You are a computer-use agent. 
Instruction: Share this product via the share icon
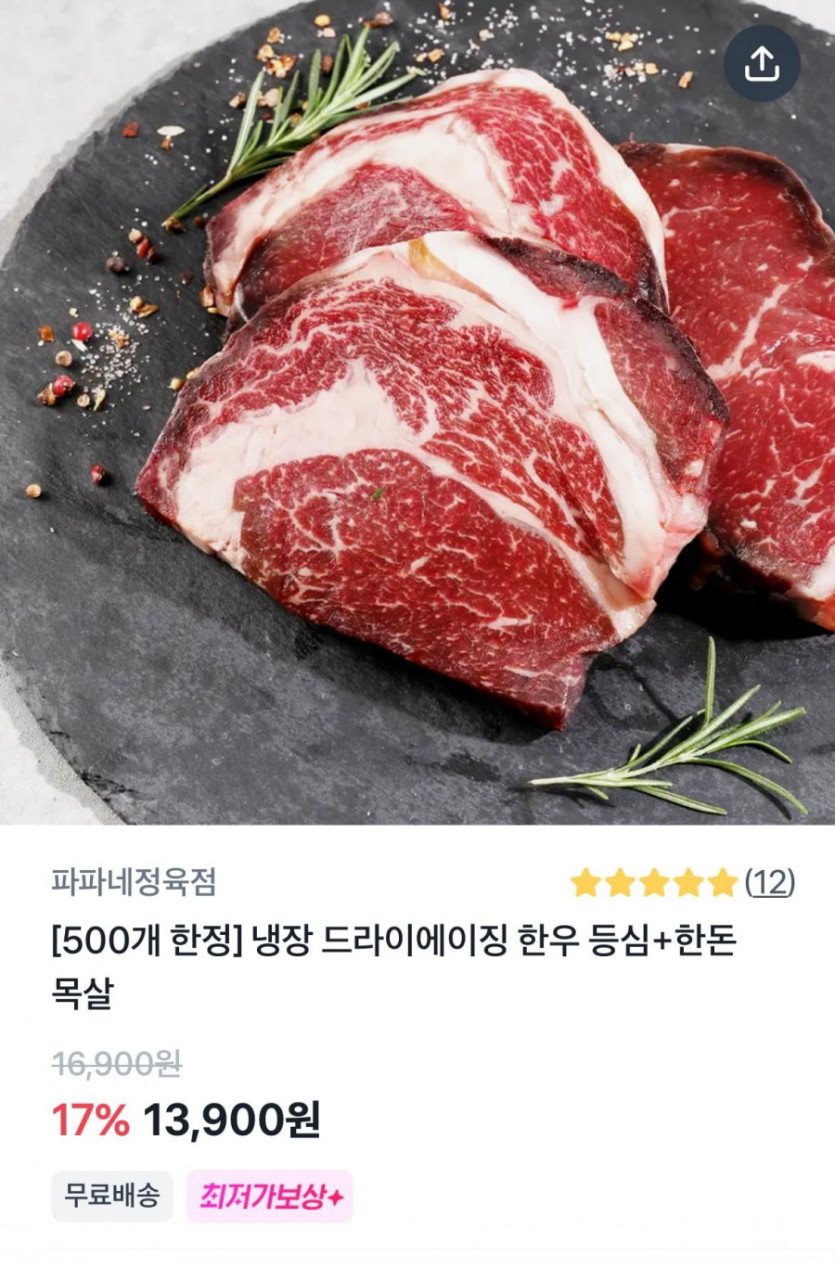click(x=762, y=64)
